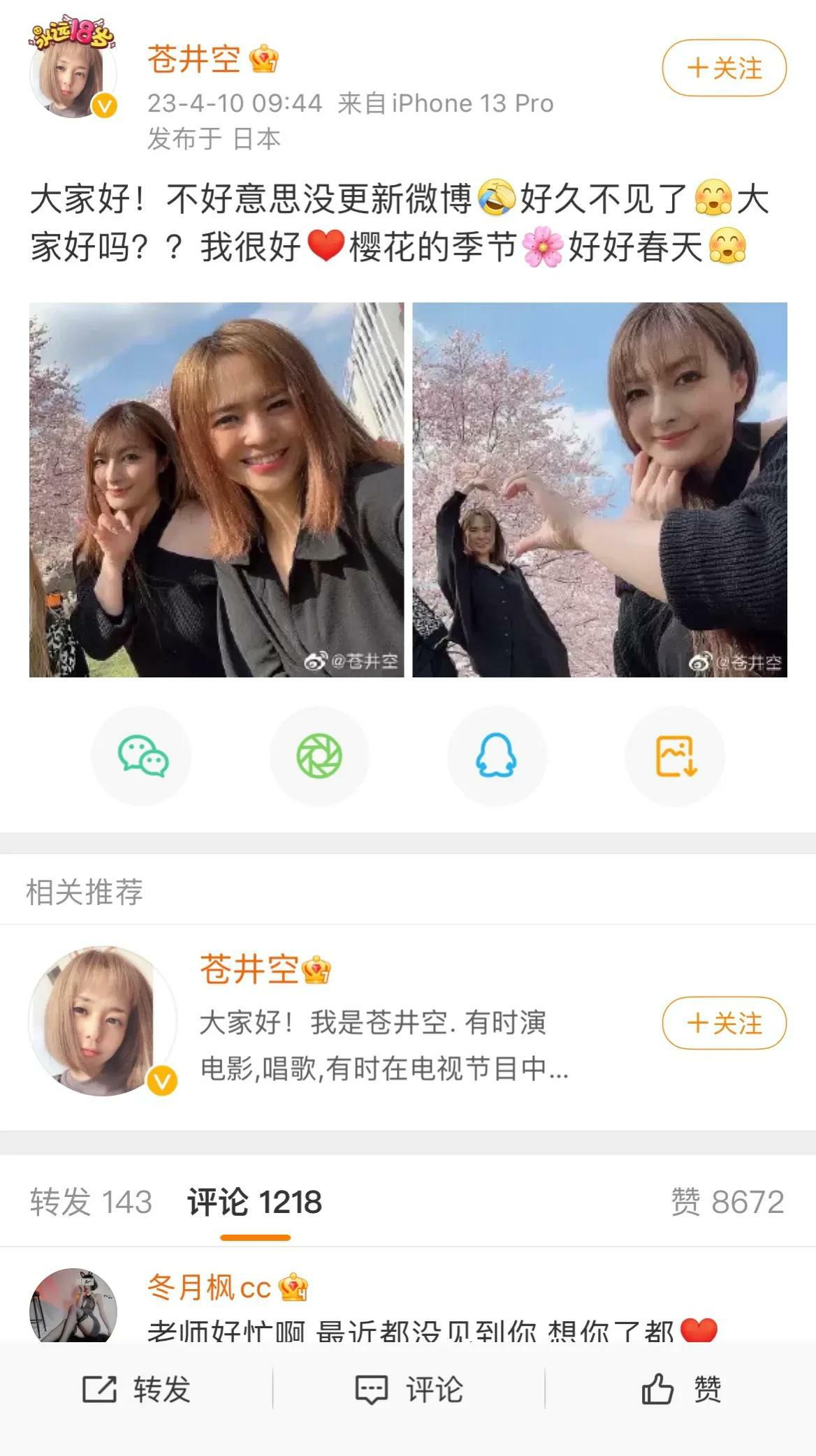816x1456 pixels.
Task: Write a comment via the bottom 评论 button
Action: click(x=409, y=1389)
